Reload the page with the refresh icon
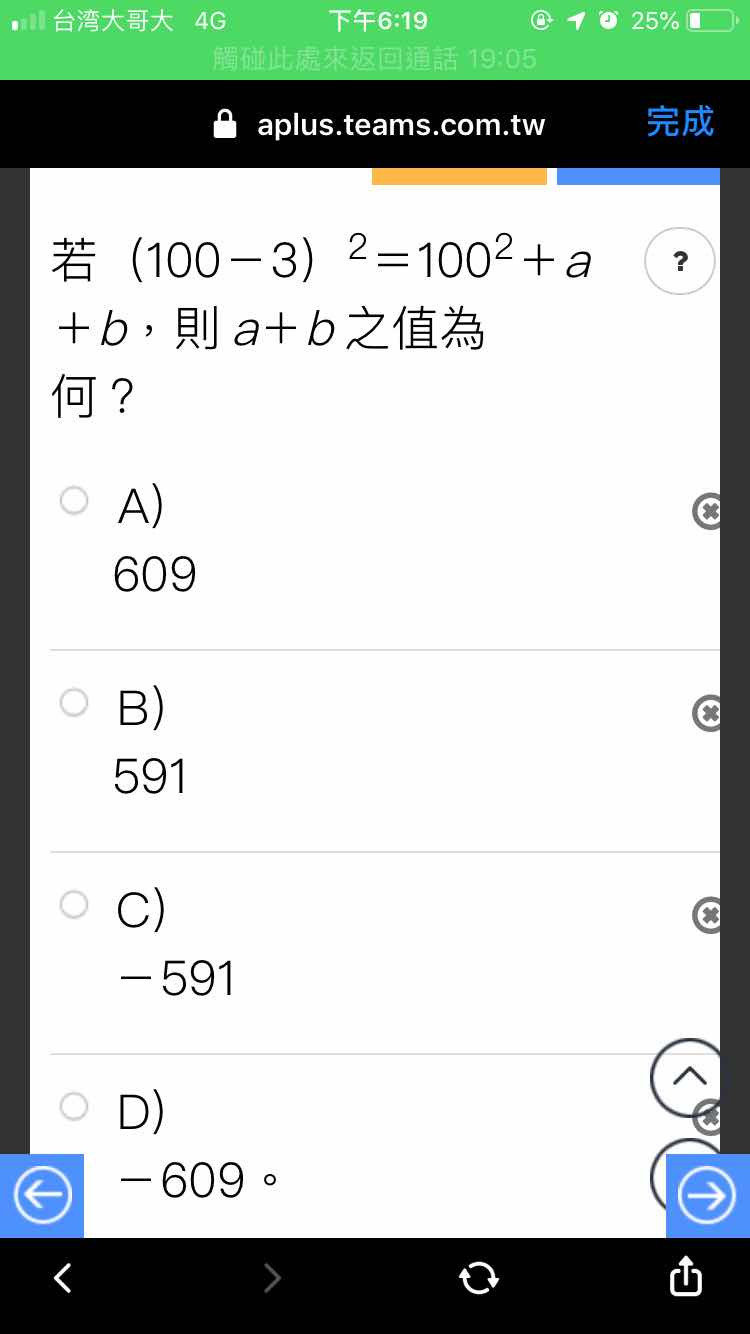 coord(478,1277)
